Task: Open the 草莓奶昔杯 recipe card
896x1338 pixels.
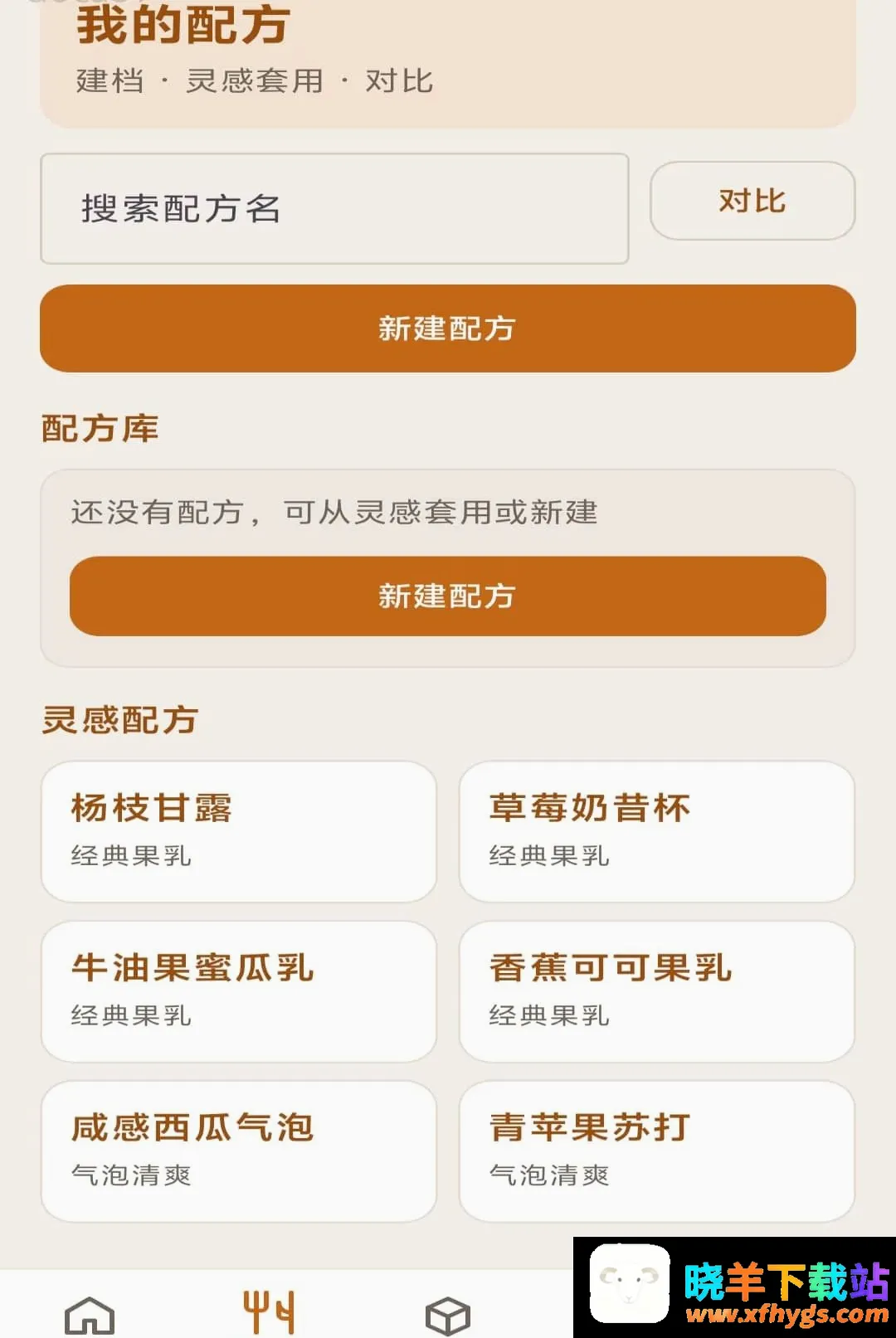Action: coord(657,831)
